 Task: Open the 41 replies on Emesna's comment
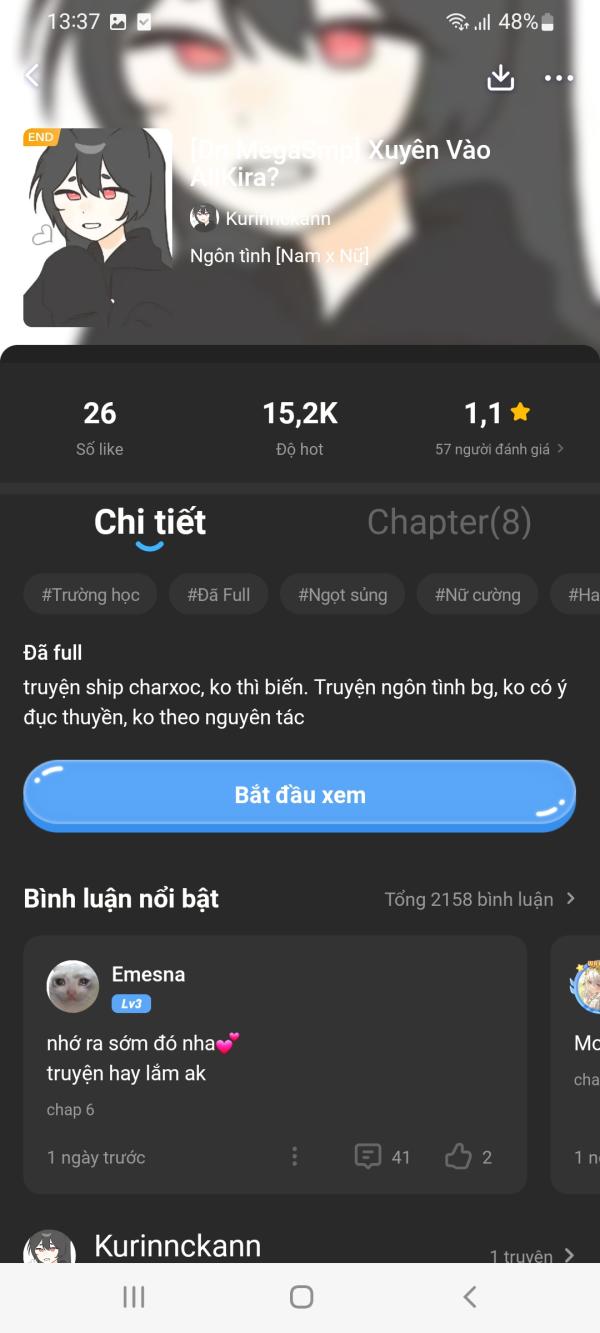(383, 1157)
